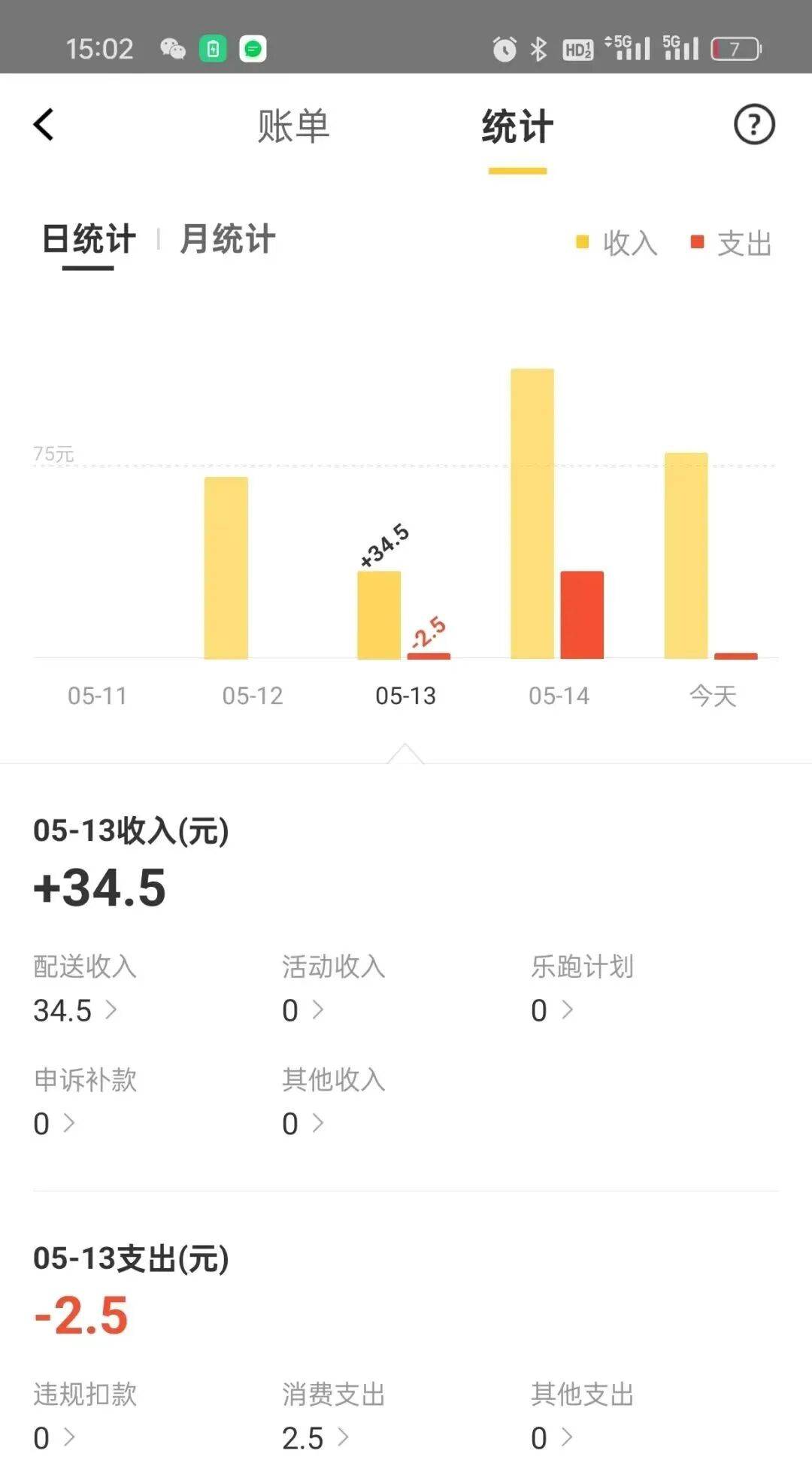Open 其他支出 details
812x1481 pixels.
pyautogui.click(x=552, y=1438)
